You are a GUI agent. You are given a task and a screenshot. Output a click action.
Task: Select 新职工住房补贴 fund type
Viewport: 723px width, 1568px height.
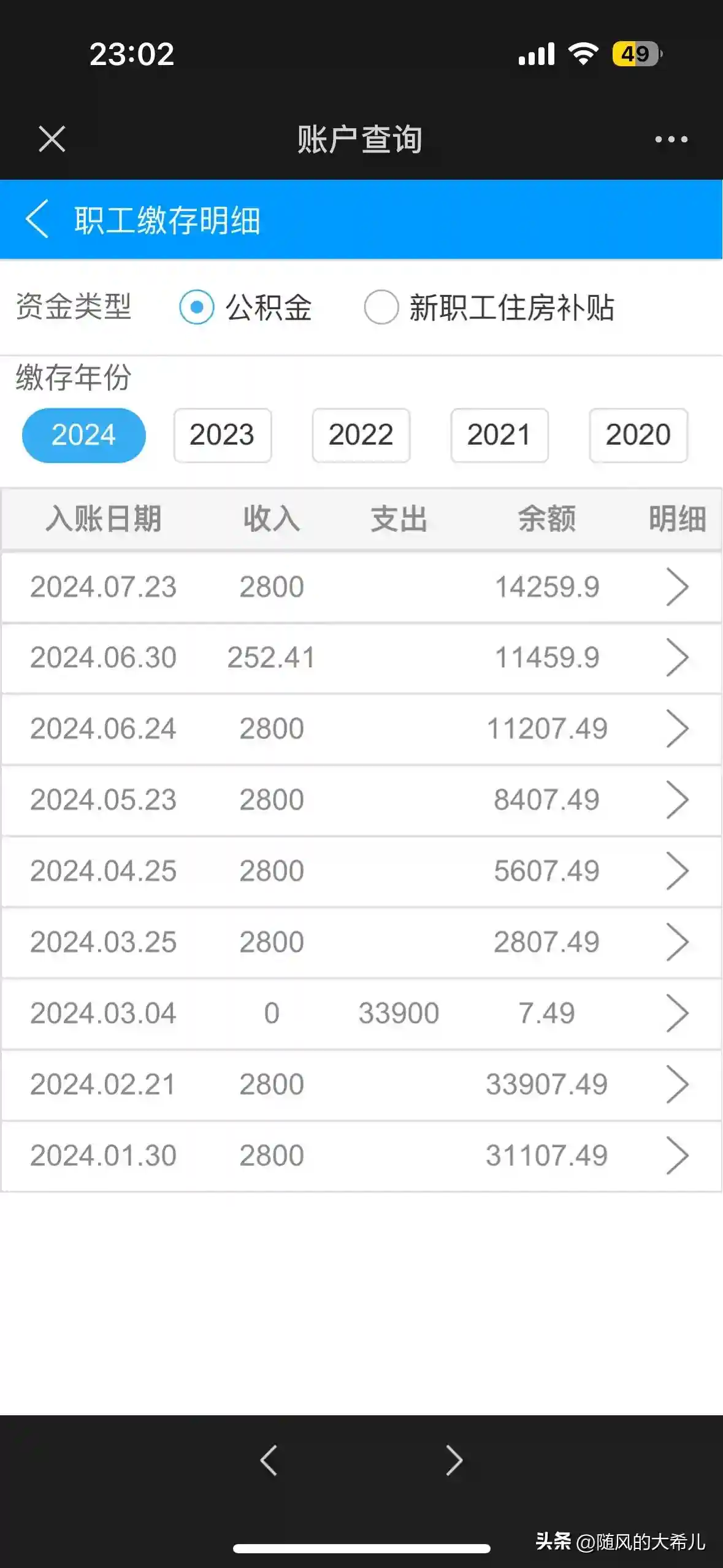click(x=381, y=307)
